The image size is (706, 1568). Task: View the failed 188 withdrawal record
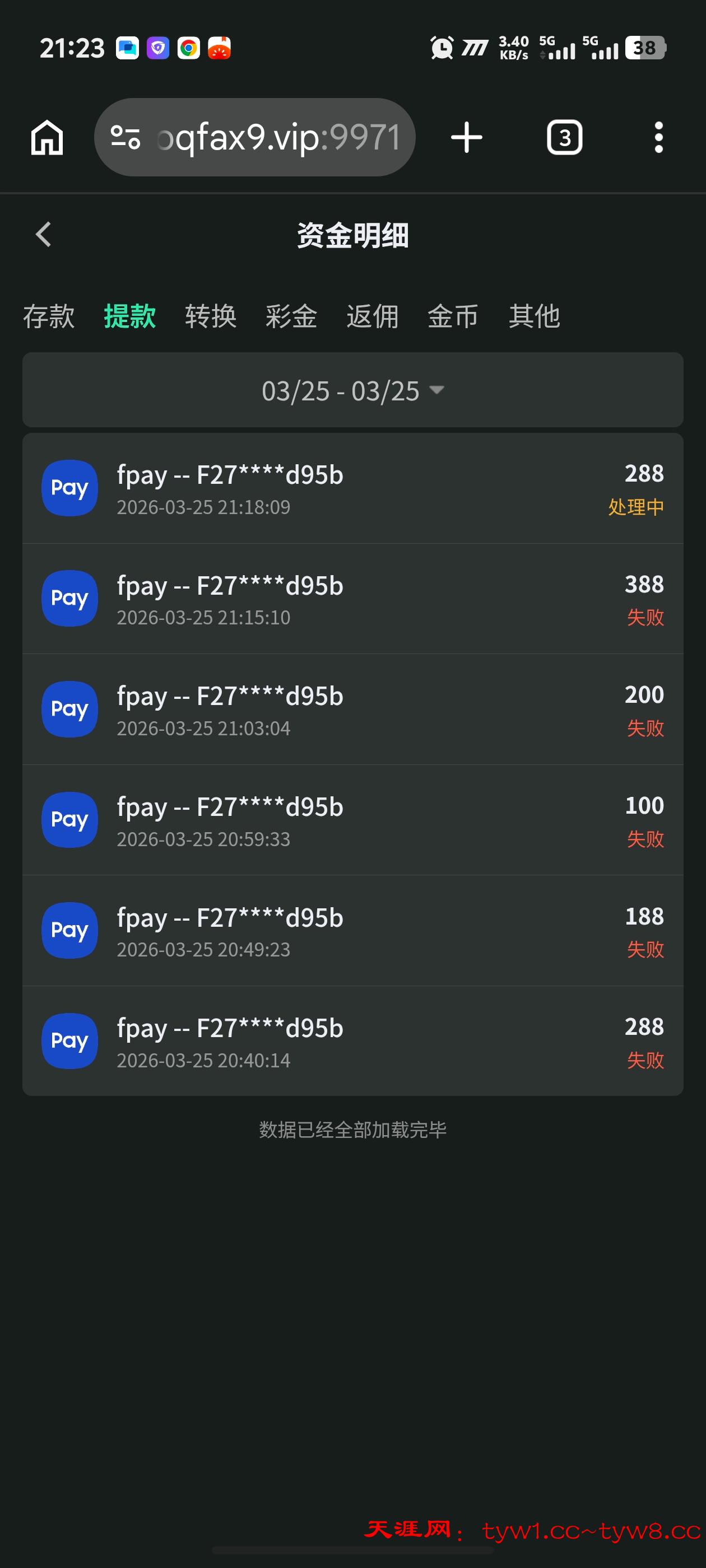(x=352, y=931)
